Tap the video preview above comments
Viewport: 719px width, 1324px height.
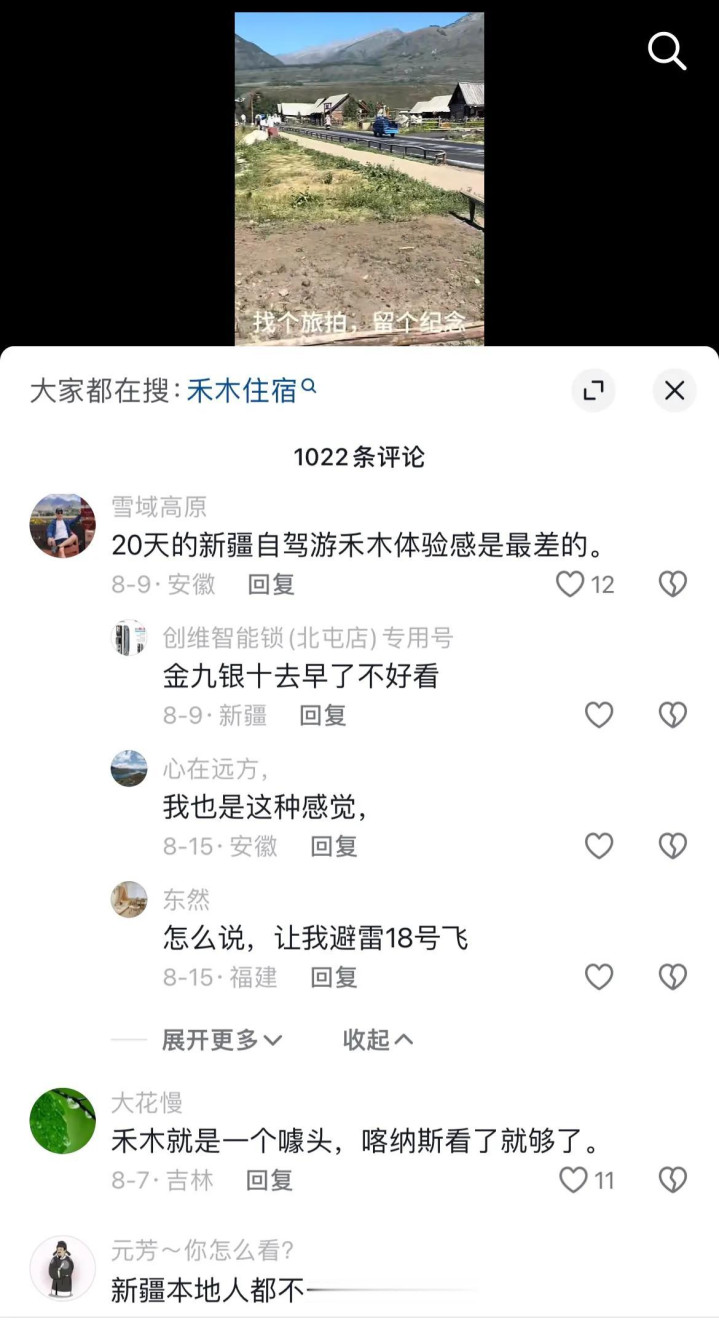tap(359, 178)
